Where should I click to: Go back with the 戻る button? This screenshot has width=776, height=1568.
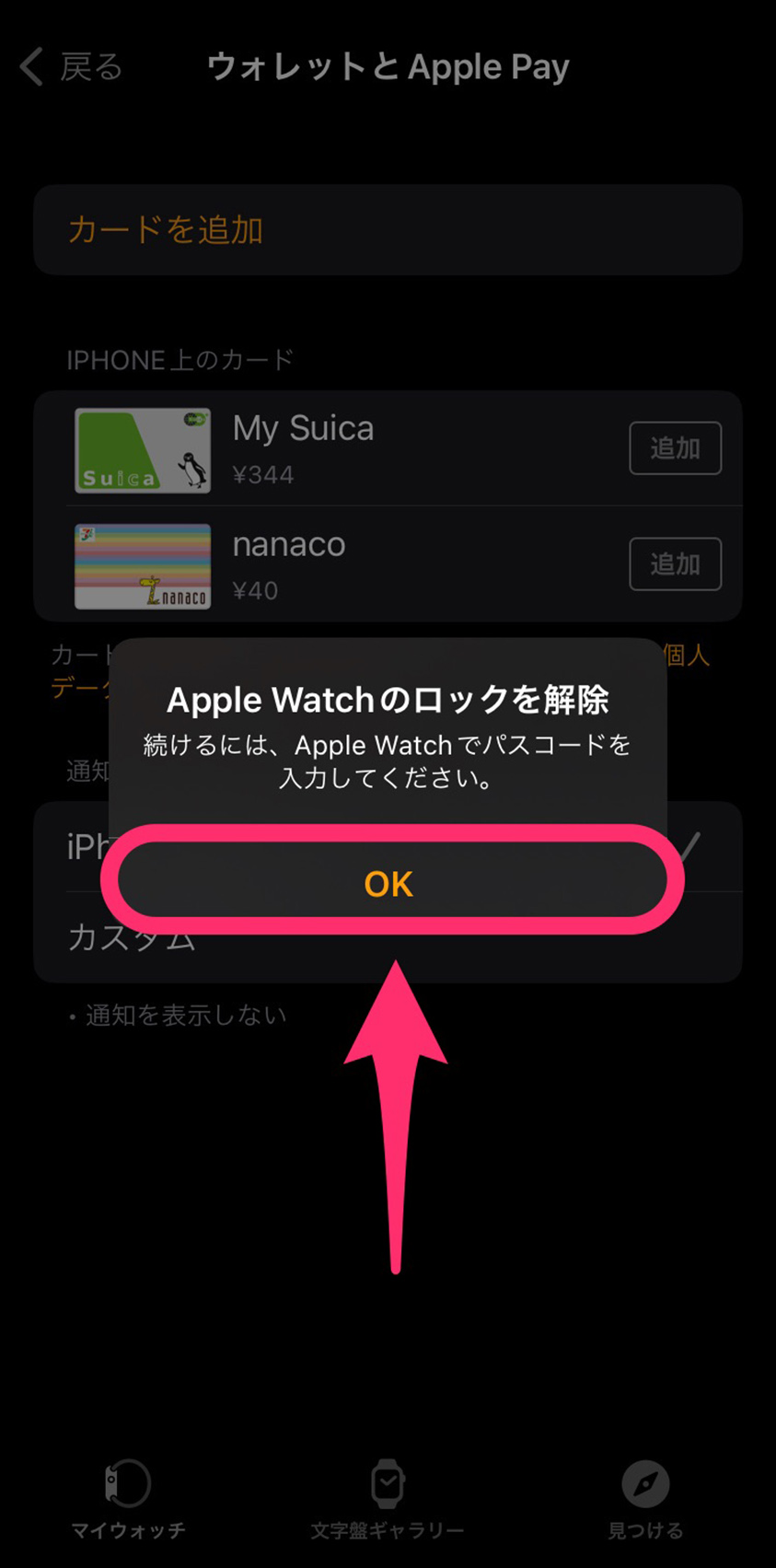pos(72,67)
